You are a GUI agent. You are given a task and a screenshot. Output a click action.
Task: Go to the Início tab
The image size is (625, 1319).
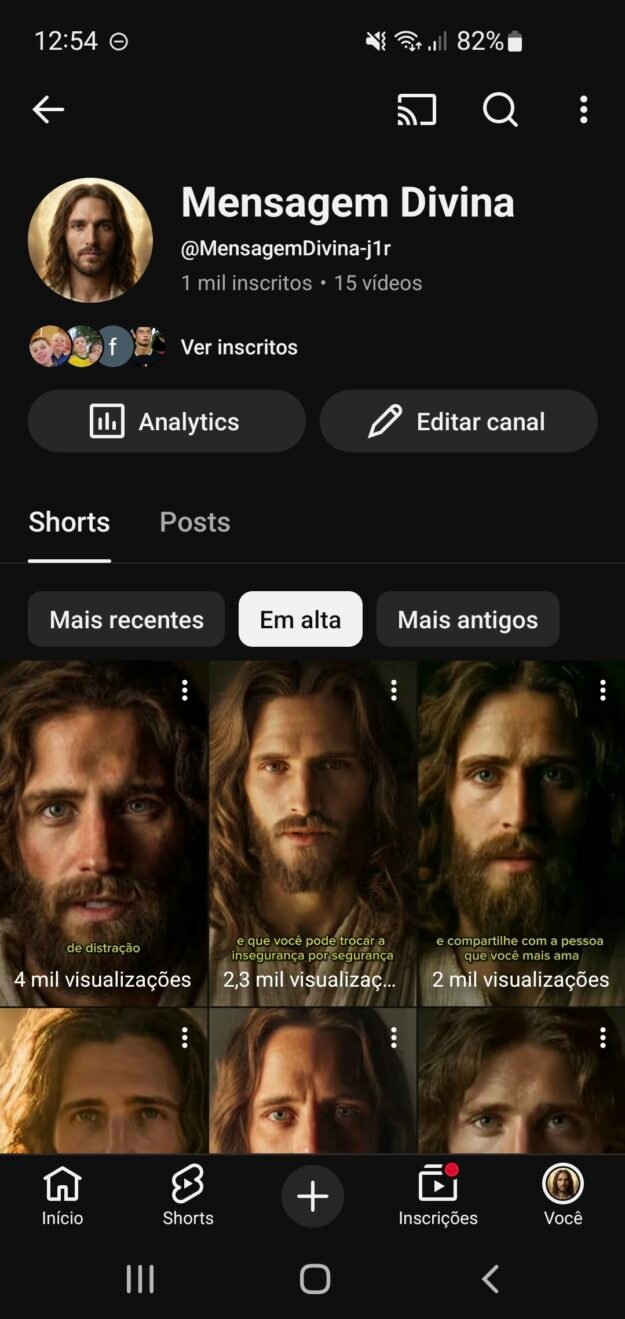[62, 1195]
